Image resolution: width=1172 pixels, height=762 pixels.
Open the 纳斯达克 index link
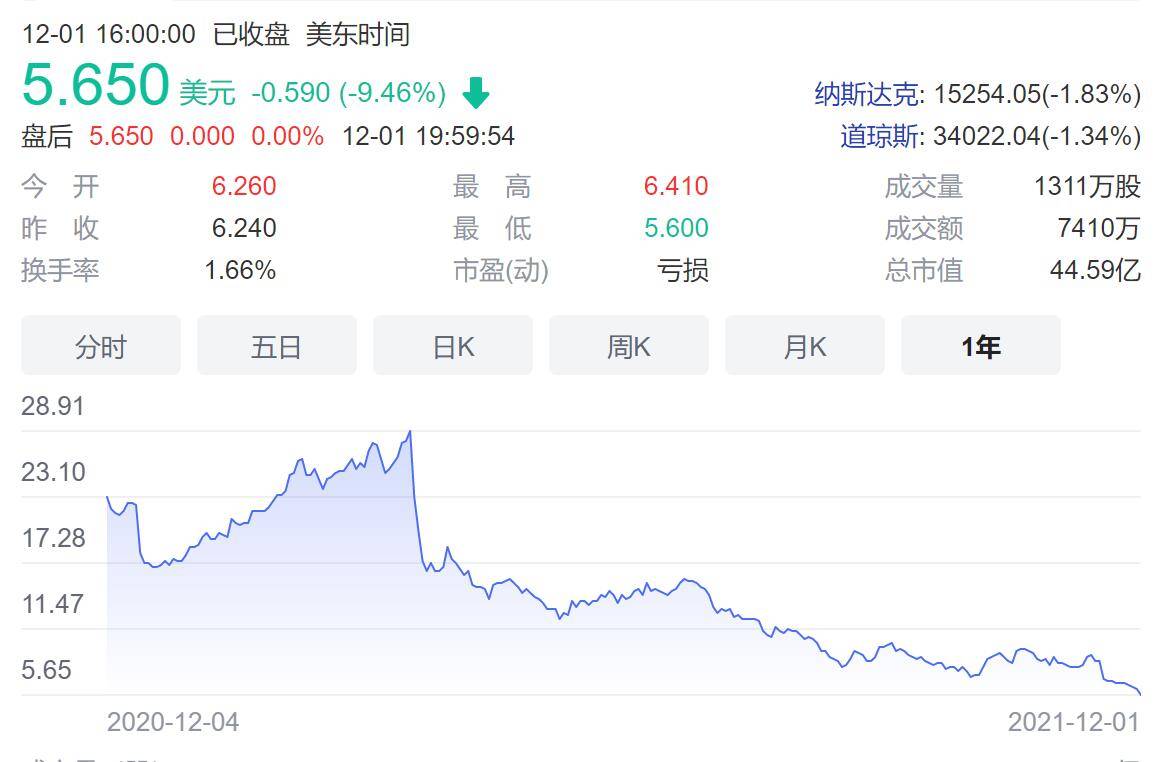(868, 95)
